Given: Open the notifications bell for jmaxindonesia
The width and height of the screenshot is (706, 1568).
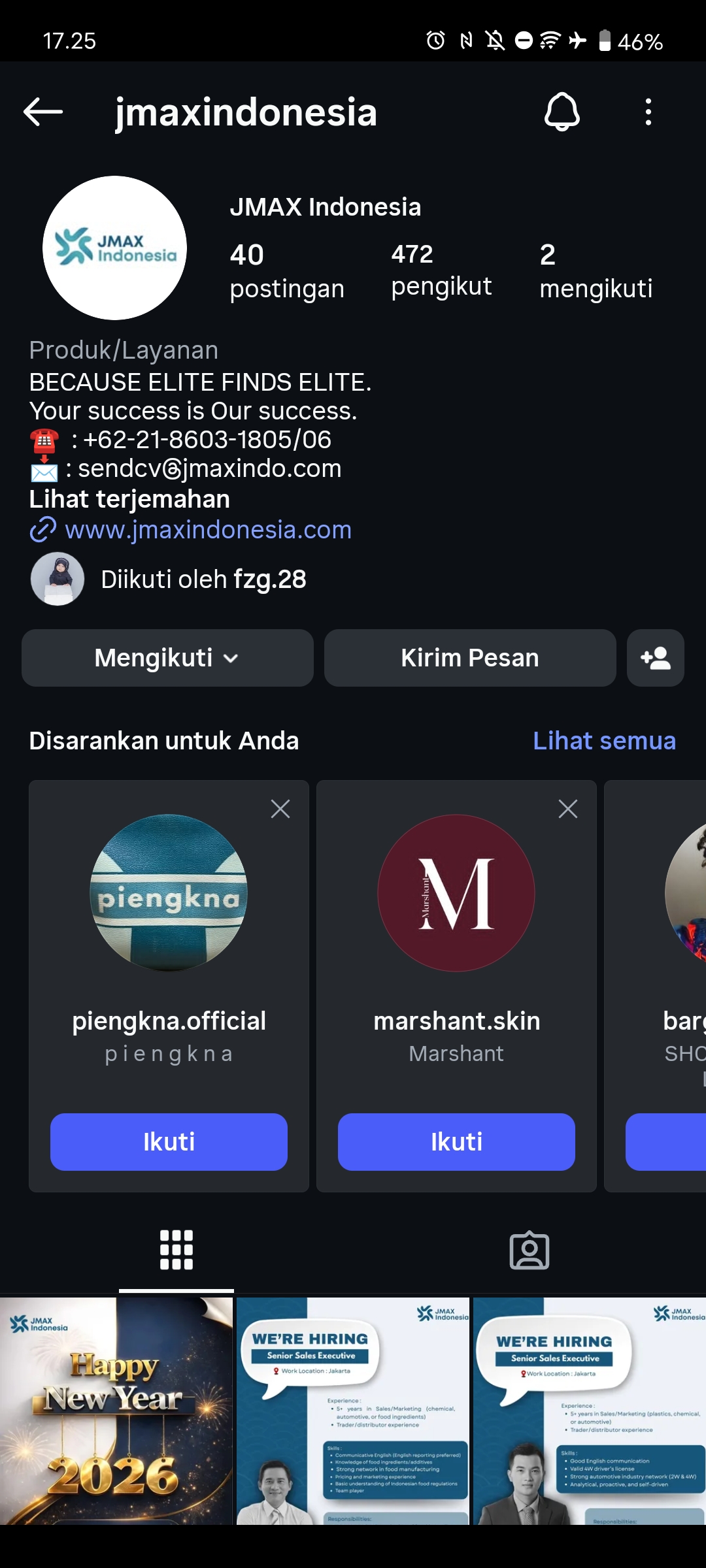Looking at the screenshot, I should (562, 112).
